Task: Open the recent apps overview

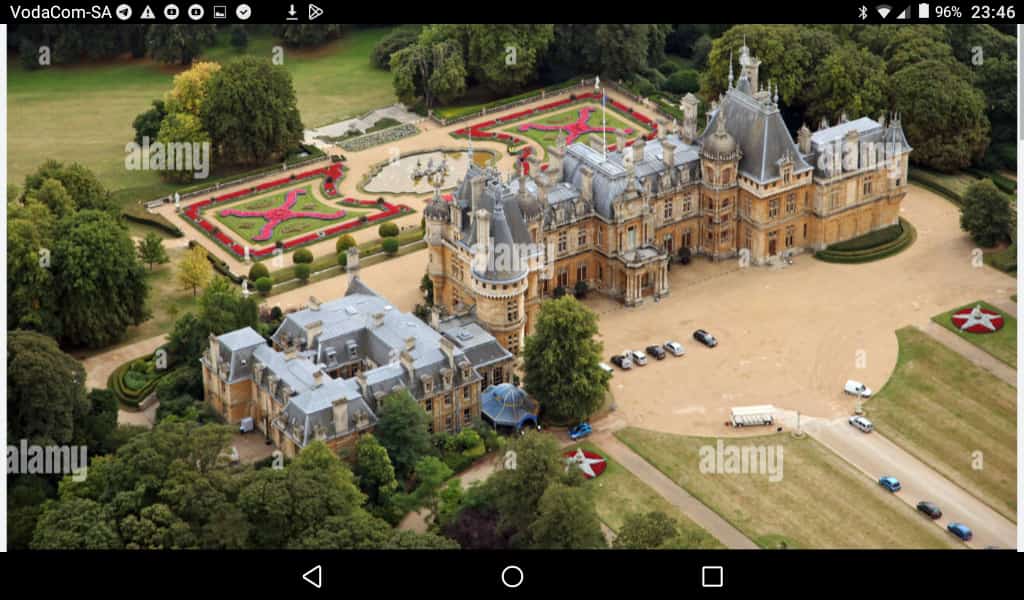Action: point(712,576)
